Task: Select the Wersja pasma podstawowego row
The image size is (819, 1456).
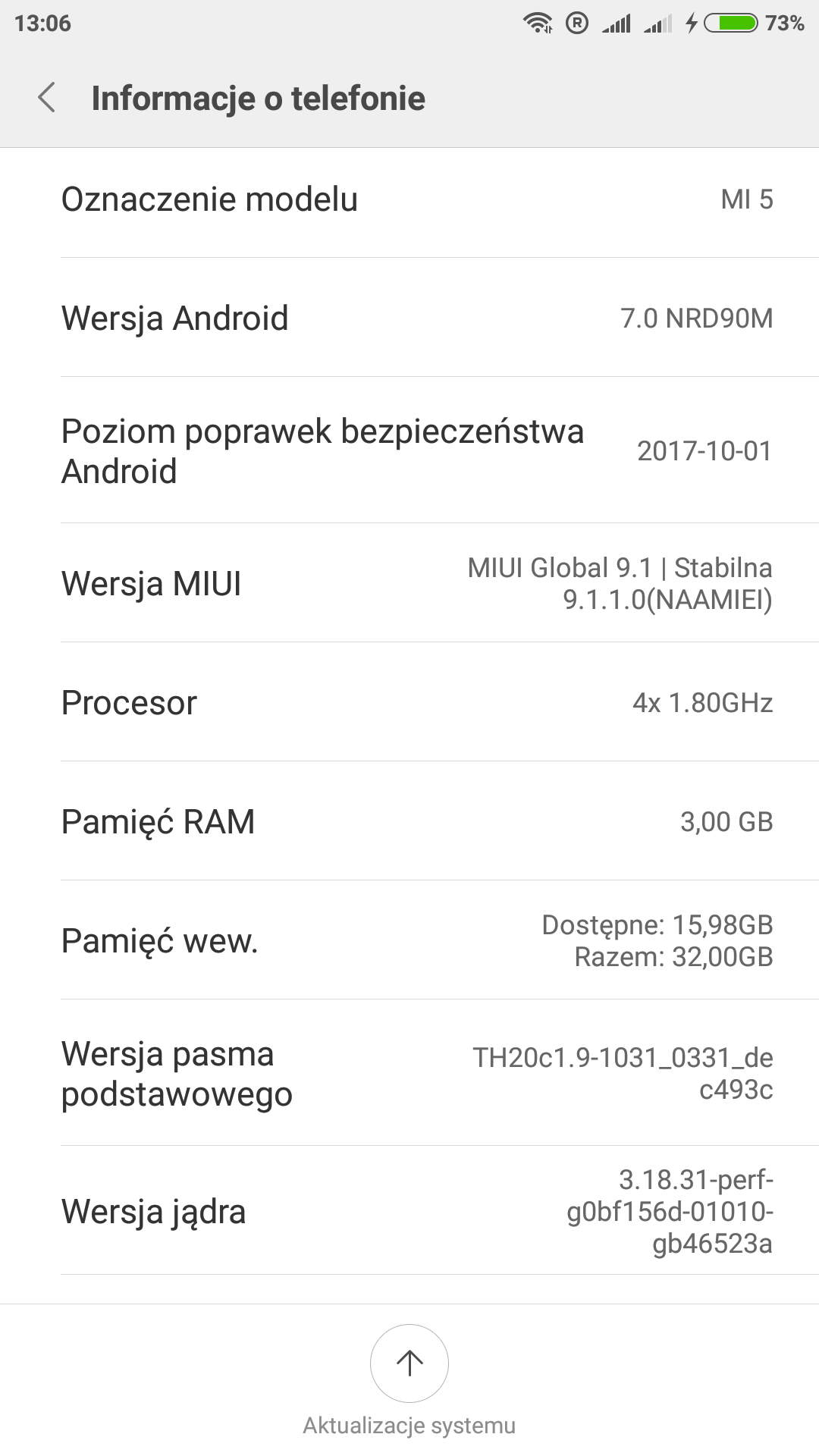Action: pyautogui.click(x=409, y=1073)
